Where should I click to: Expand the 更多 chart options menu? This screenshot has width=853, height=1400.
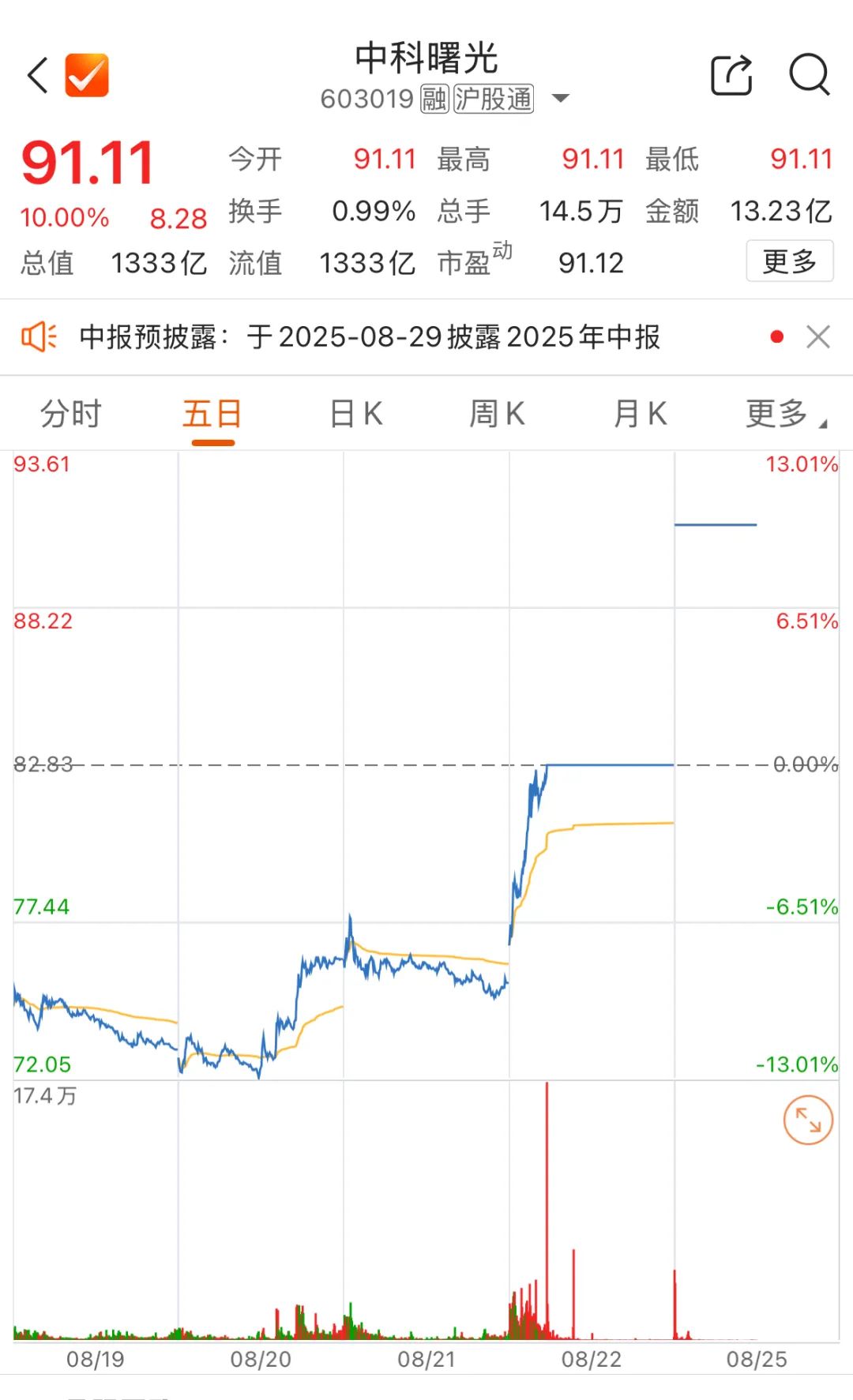click(778, 414)
